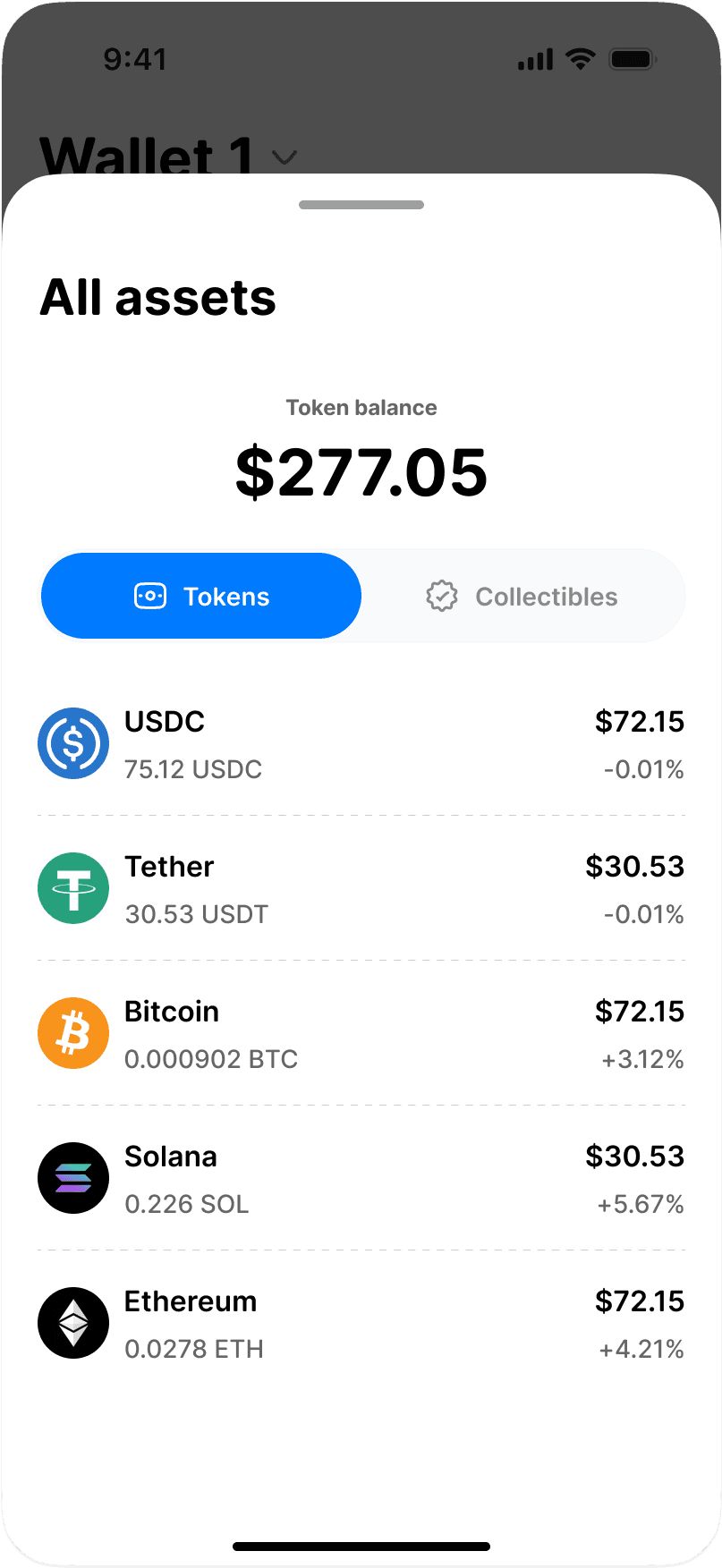The width and height of the screenshot is (722, 1568).
Task: Tap the sheet drag handle
Action: [x=361, y=205]
